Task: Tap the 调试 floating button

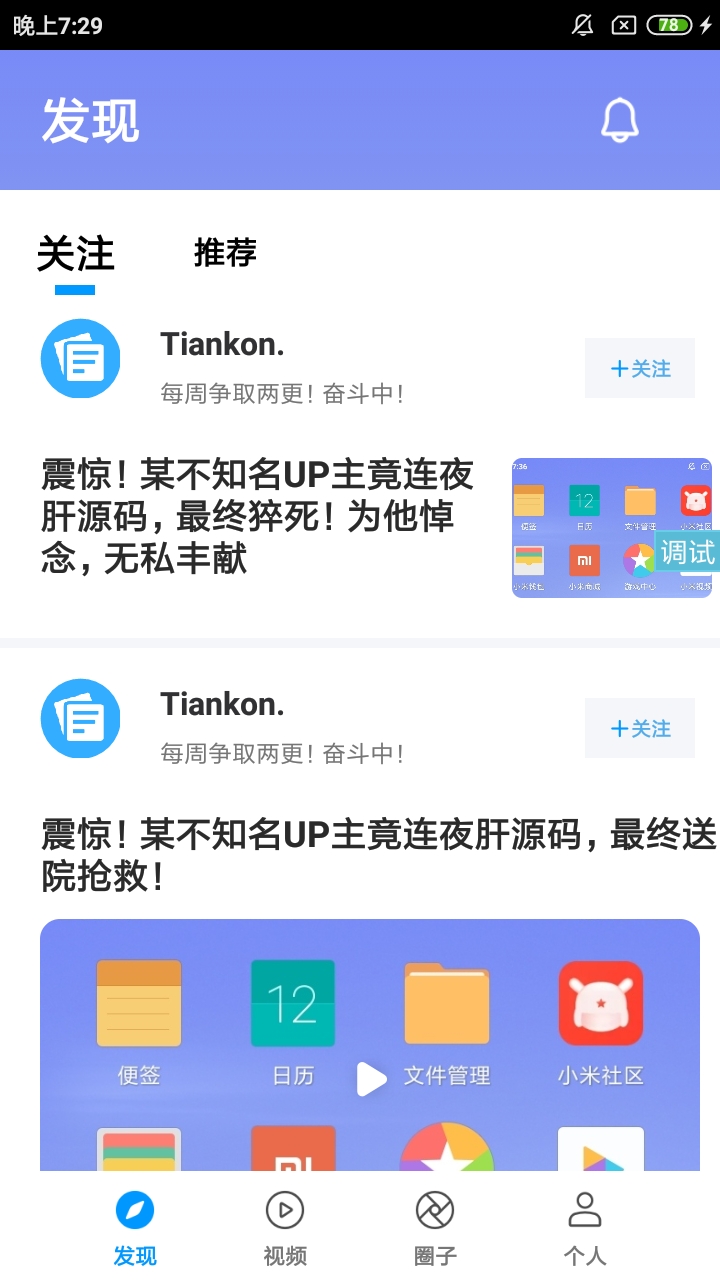Action: pyautogui.click(x=688, y=552)
